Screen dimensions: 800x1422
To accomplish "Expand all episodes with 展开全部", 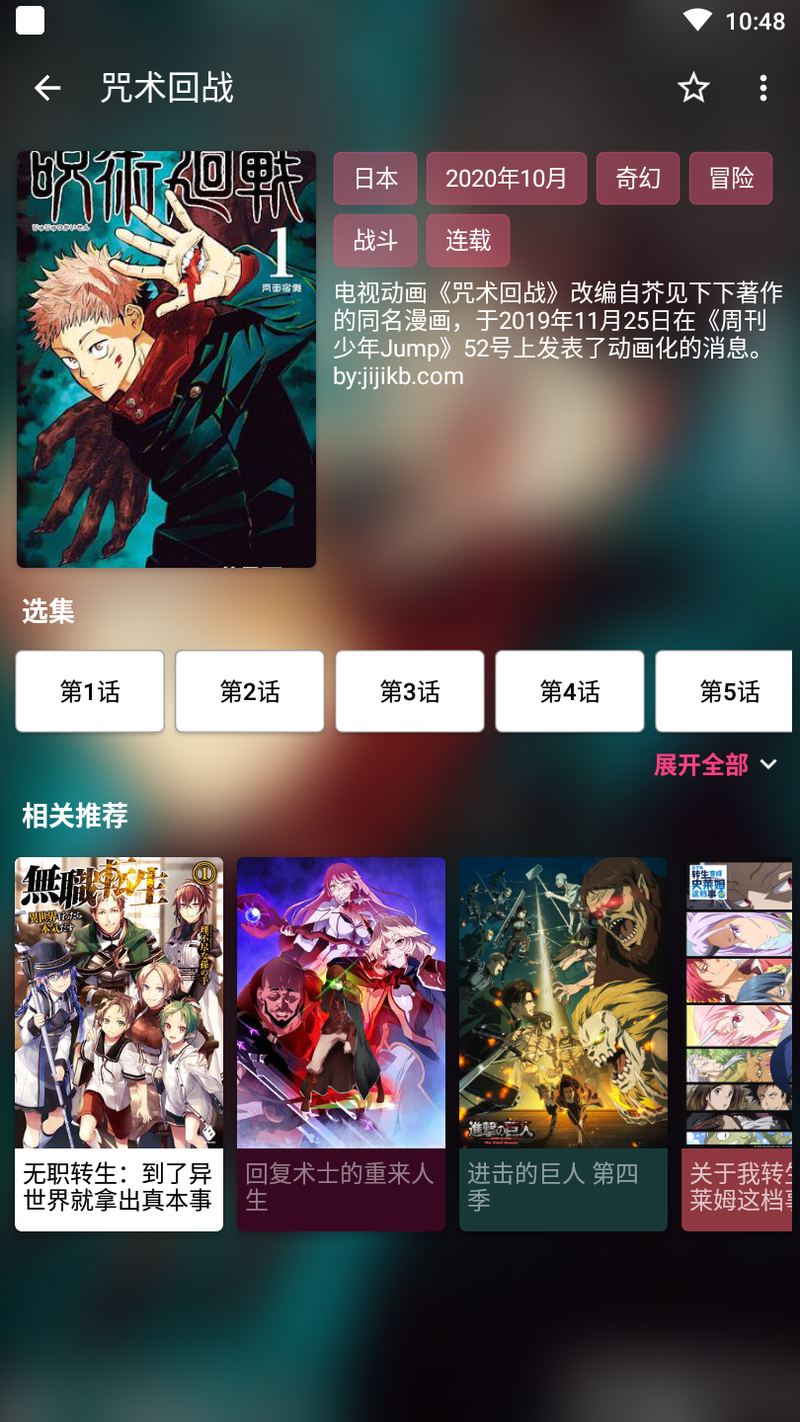I will click(714, 765).
